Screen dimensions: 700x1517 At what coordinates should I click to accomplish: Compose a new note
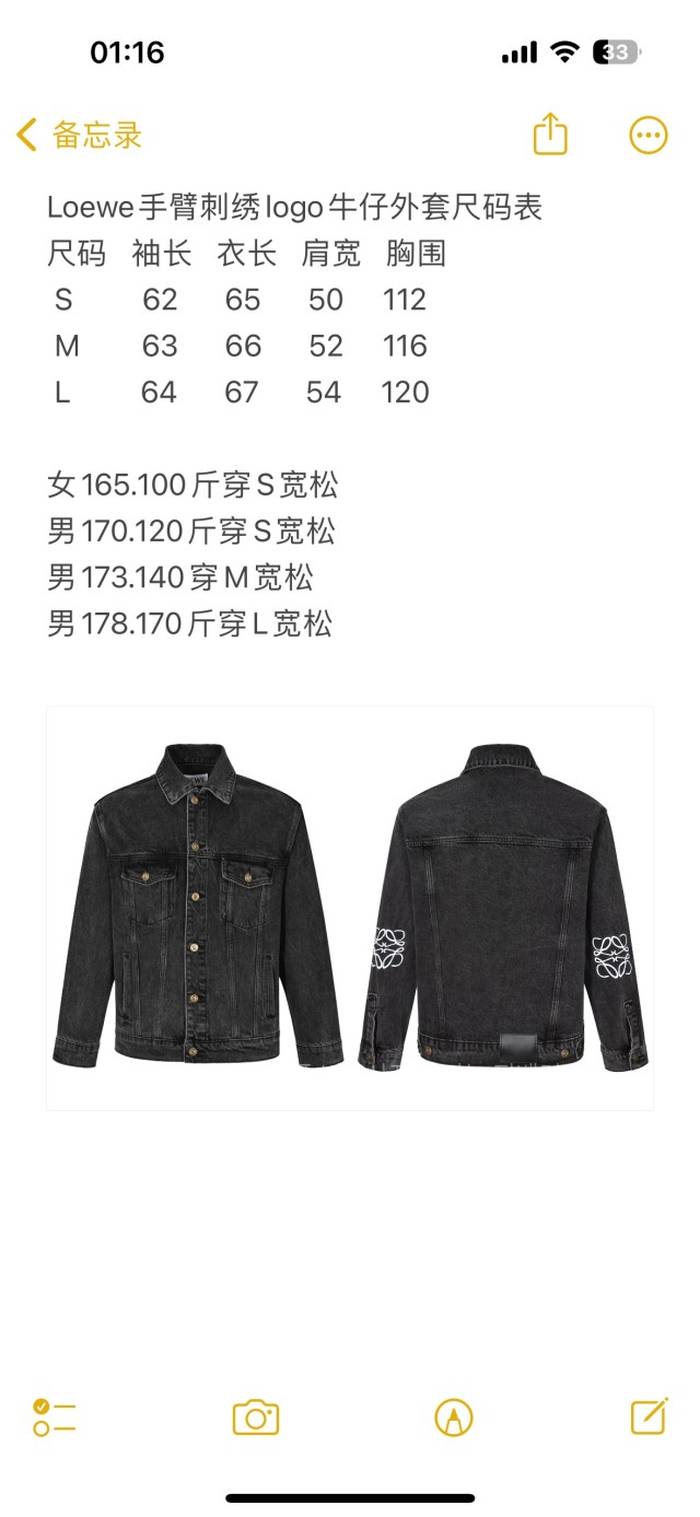649,1415
